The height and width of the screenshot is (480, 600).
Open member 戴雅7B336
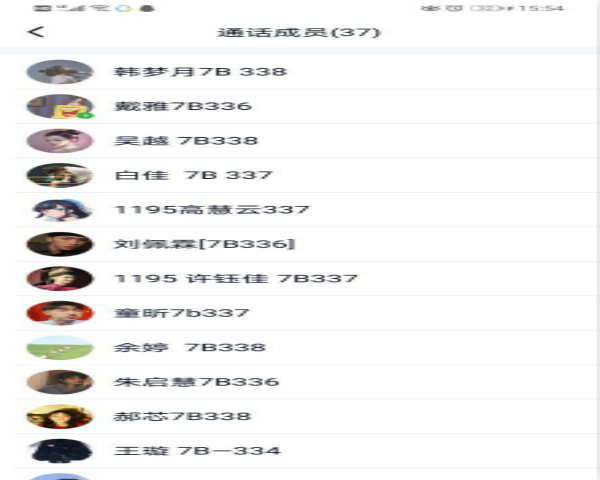(182, 106)
